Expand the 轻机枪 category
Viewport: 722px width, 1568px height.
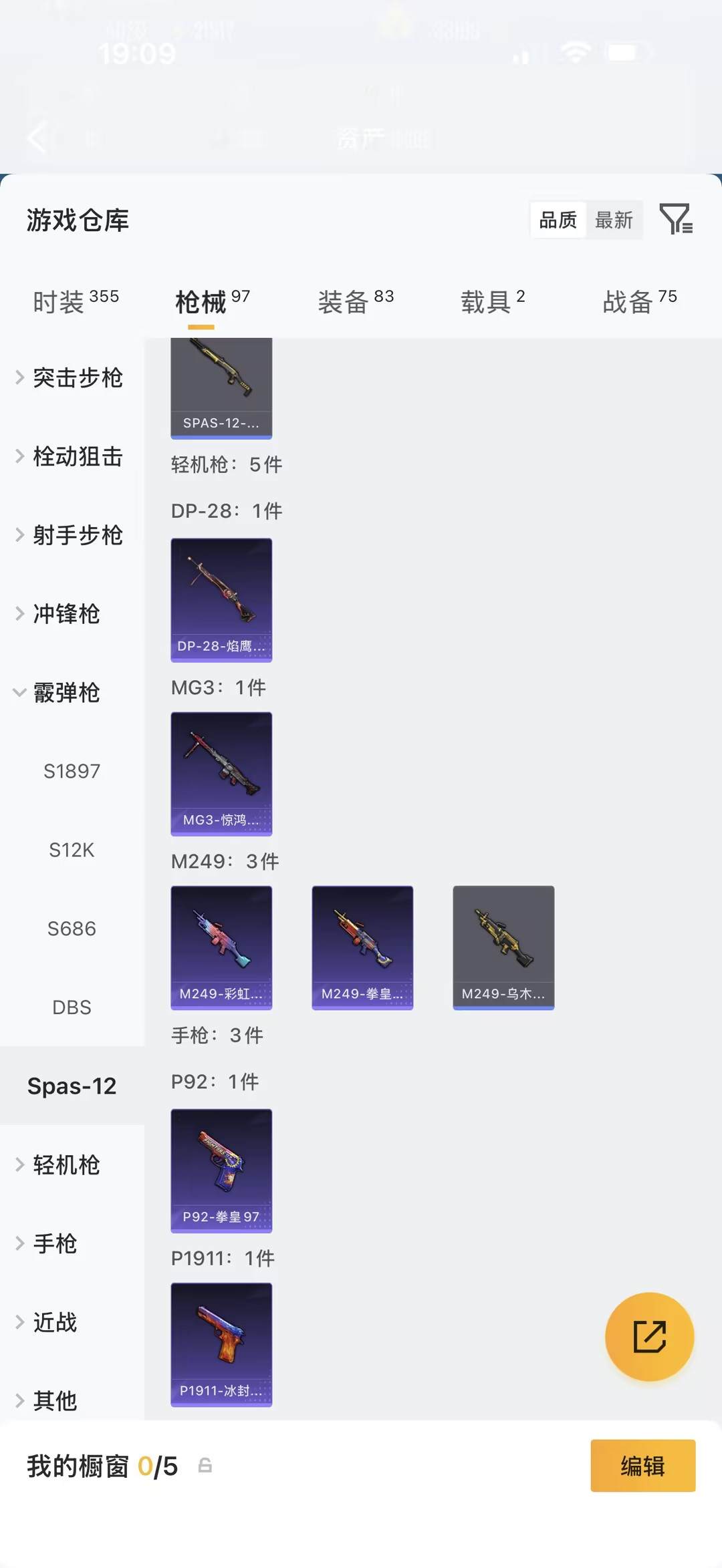[x=66, y=1164]
